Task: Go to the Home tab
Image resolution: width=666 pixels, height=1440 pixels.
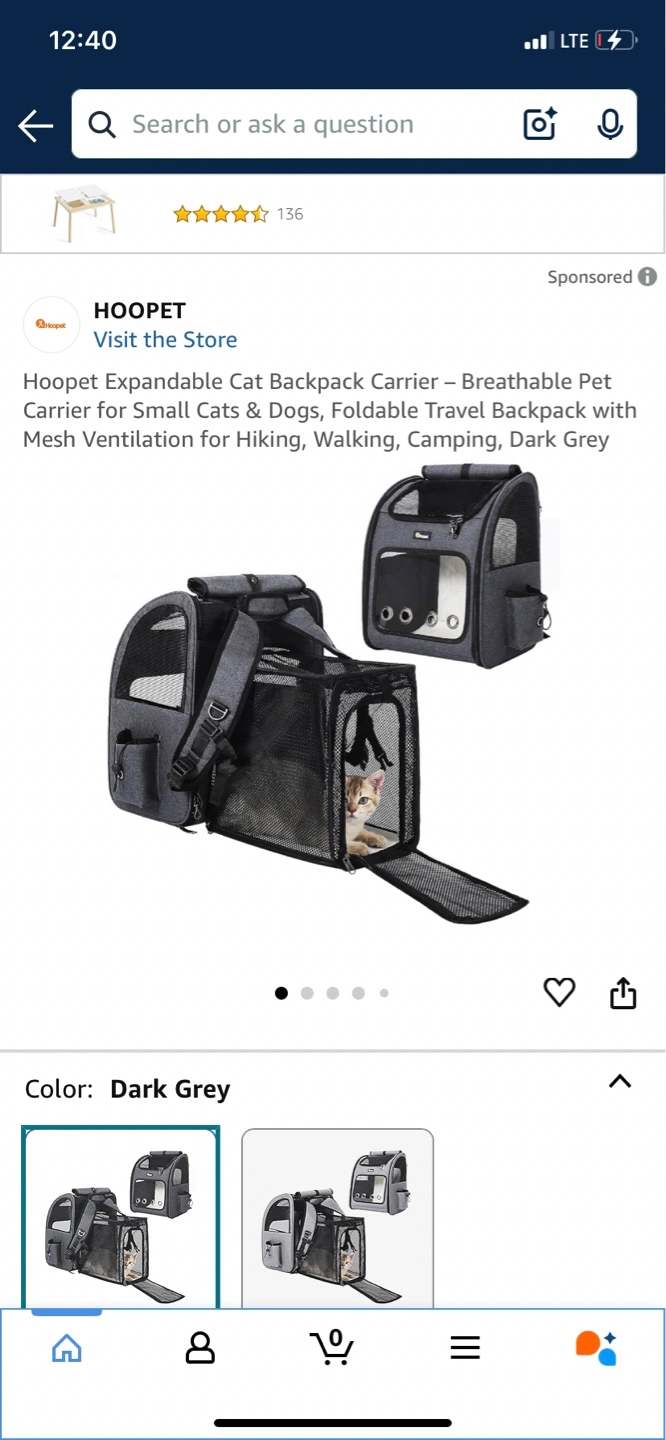Action: 66,1348
